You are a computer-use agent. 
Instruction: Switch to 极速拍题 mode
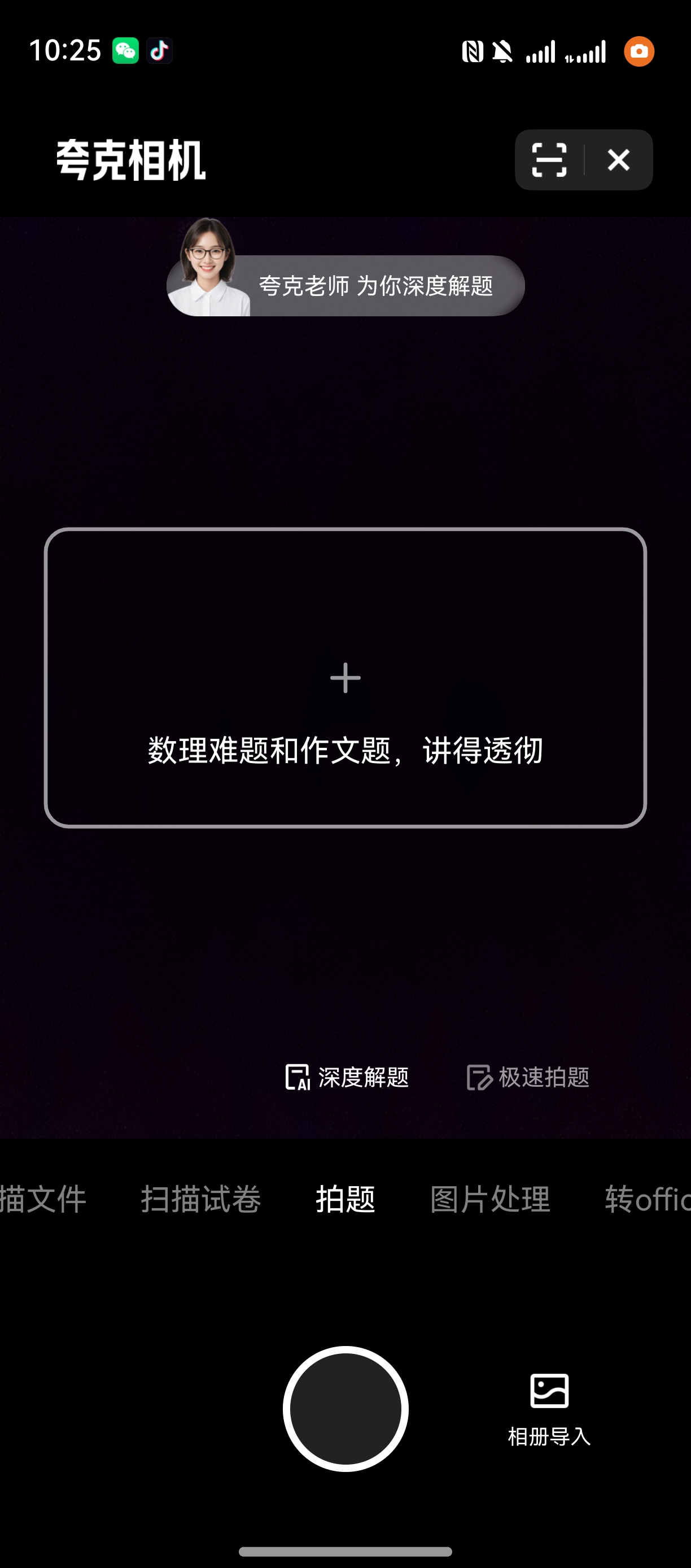(x=528, y=1077)
